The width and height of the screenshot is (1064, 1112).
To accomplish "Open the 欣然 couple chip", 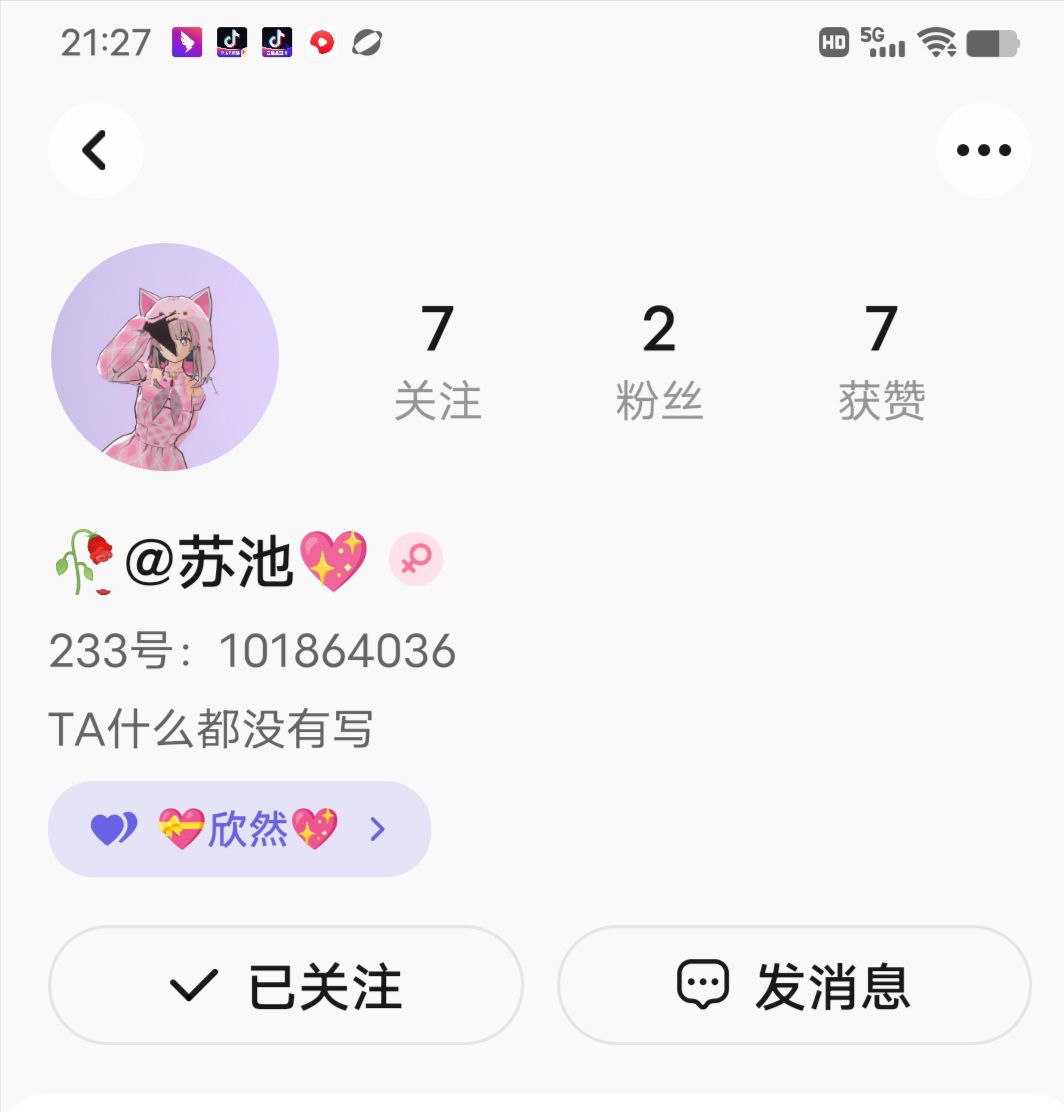I will 239,829.
